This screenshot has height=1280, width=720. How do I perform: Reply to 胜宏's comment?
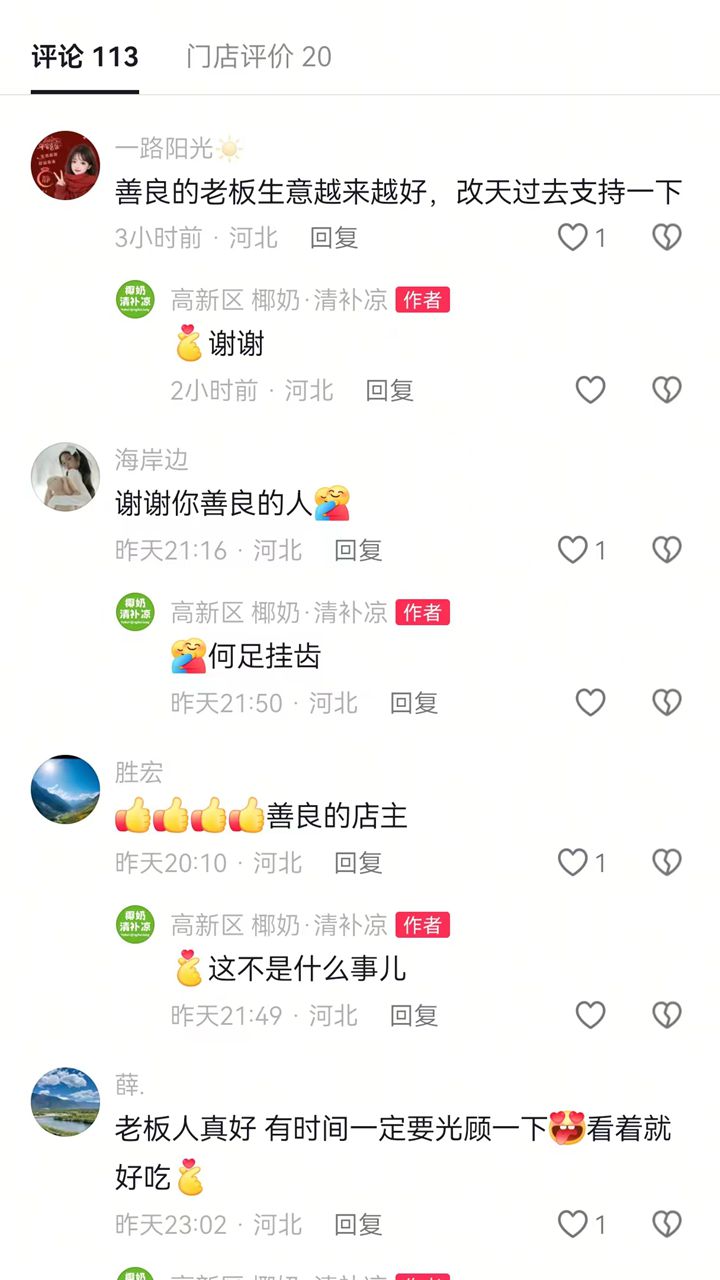pos(358,862)
